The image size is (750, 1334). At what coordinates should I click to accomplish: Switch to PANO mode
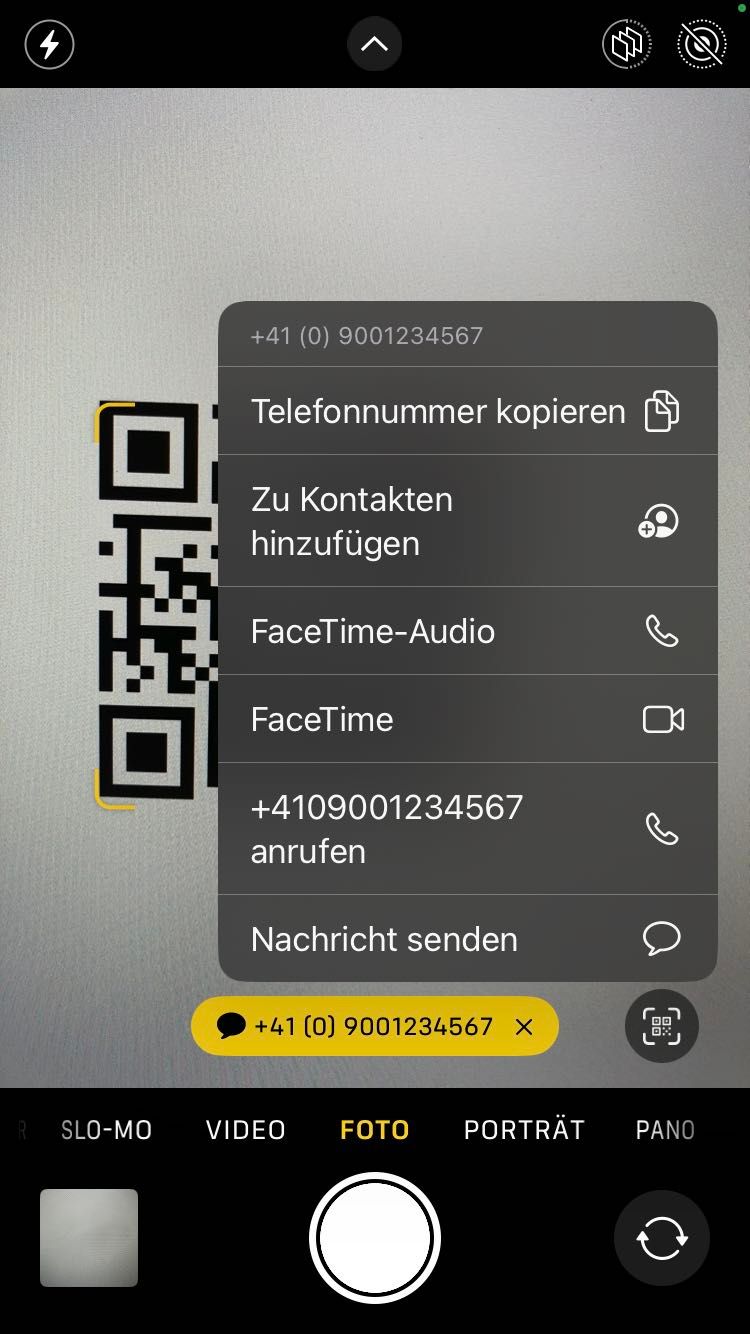coord(665,1130)
